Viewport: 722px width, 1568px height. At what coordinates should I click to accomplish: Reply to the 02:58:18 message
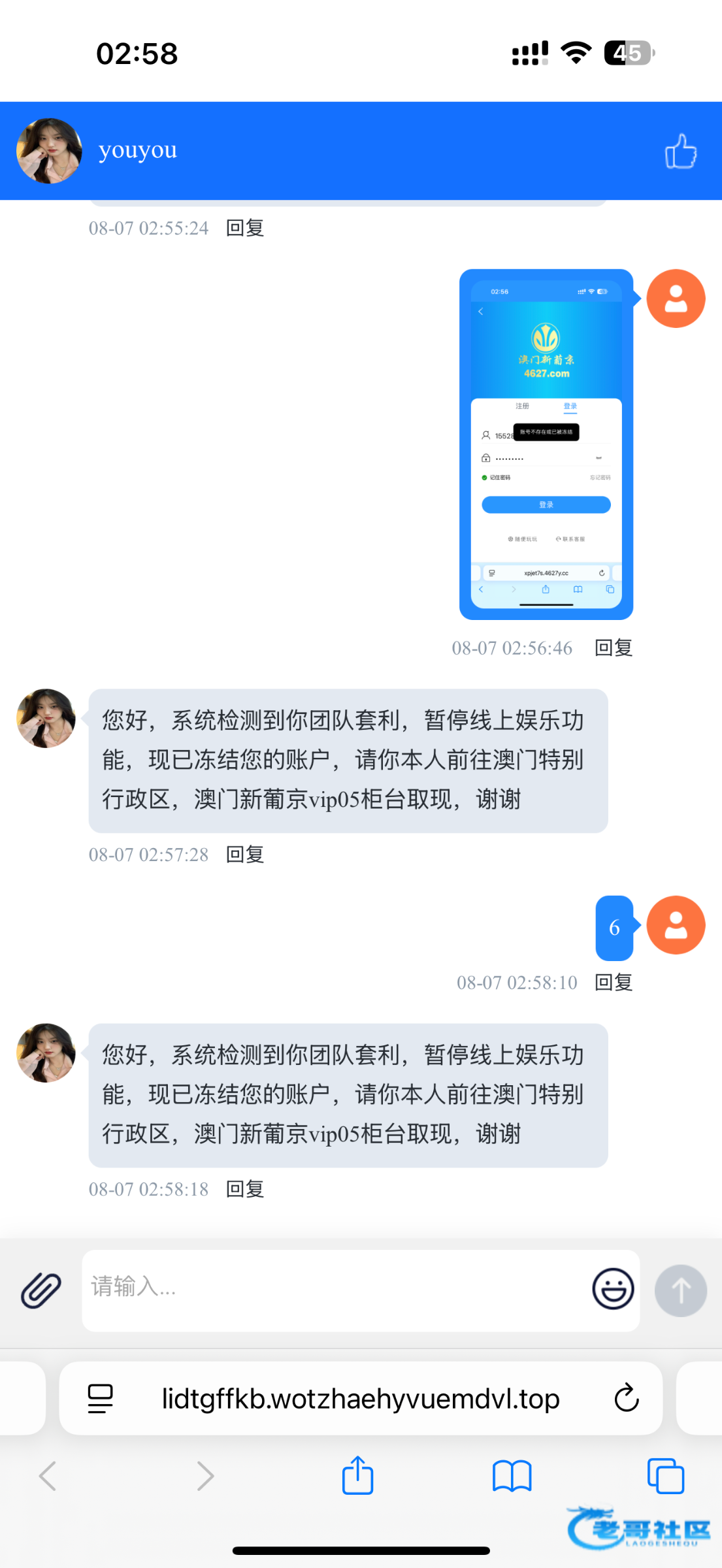coord(245,1189)
